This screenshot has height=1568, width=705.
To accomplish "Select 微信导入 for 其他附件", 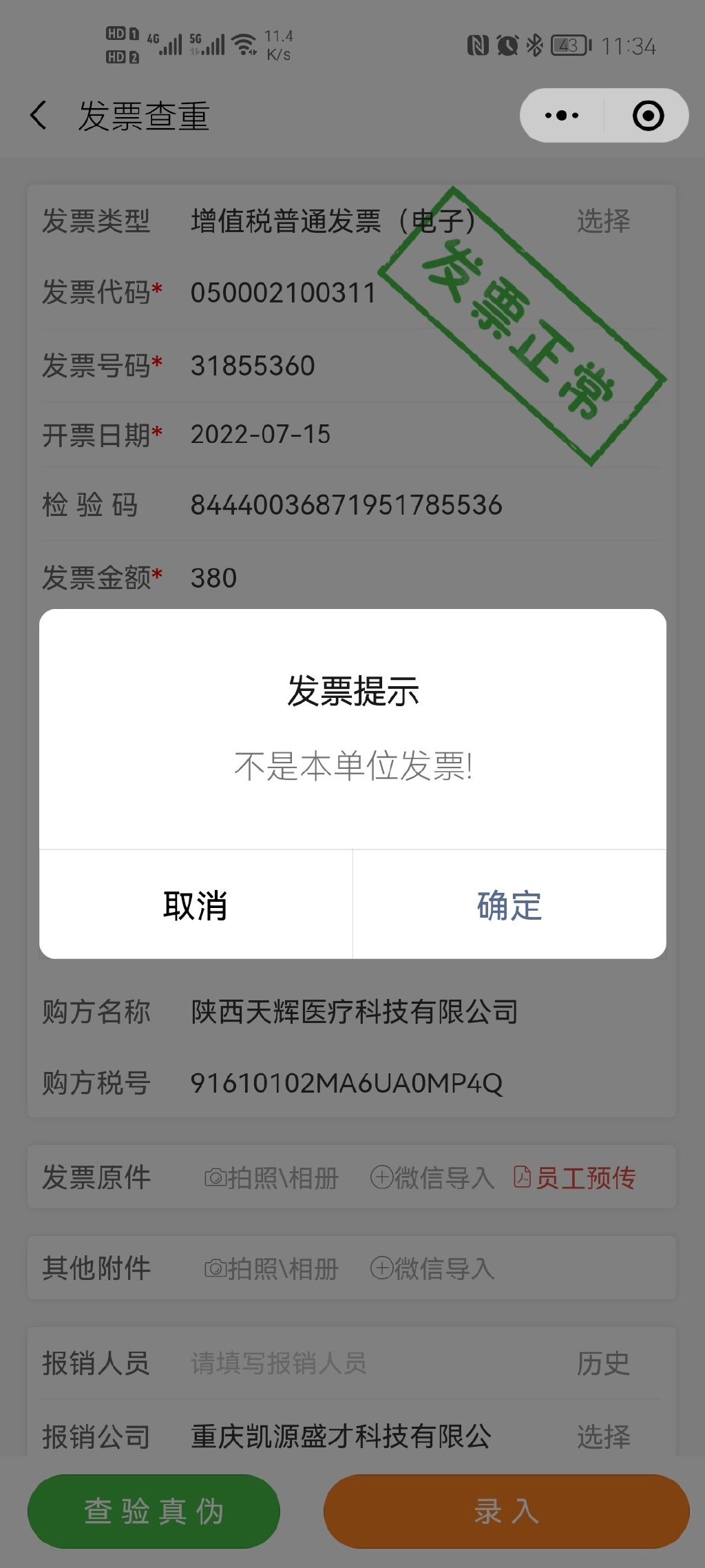I will tap(432, 1268).
